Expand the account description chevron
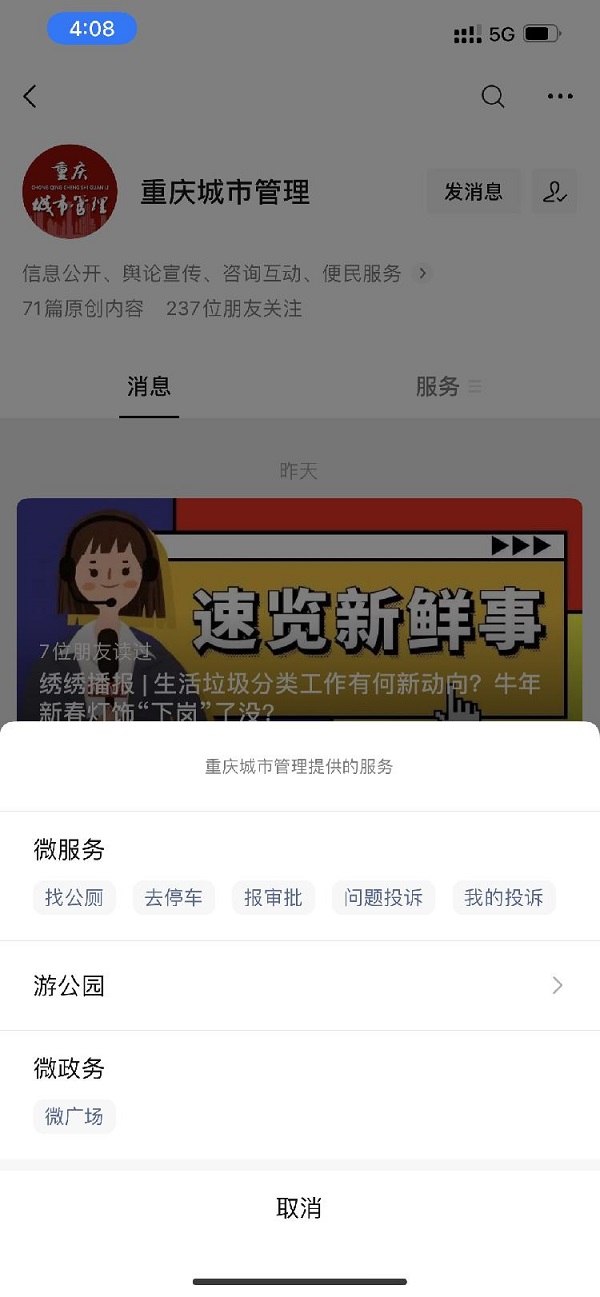The width and height of the screenshot is (600, 1297). point(423,273)
